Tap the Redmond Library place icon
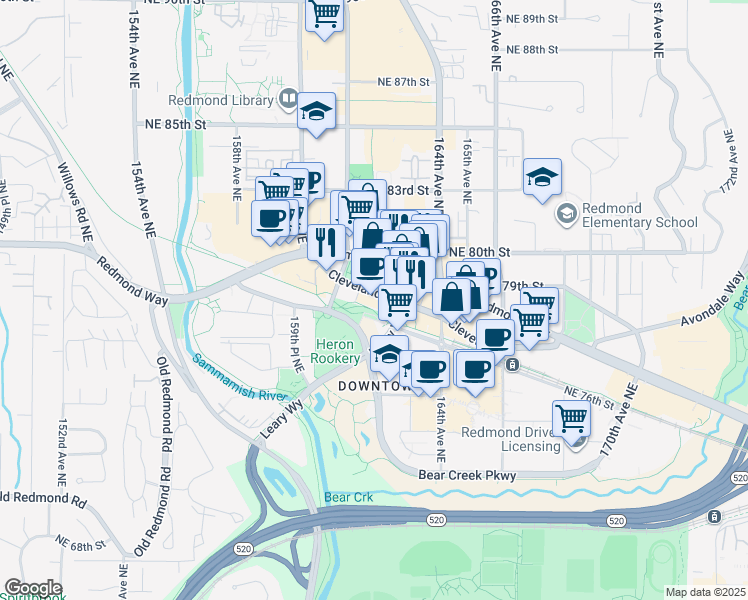The image size is (748, 600). pyautogui.click(x=288, y=100)
